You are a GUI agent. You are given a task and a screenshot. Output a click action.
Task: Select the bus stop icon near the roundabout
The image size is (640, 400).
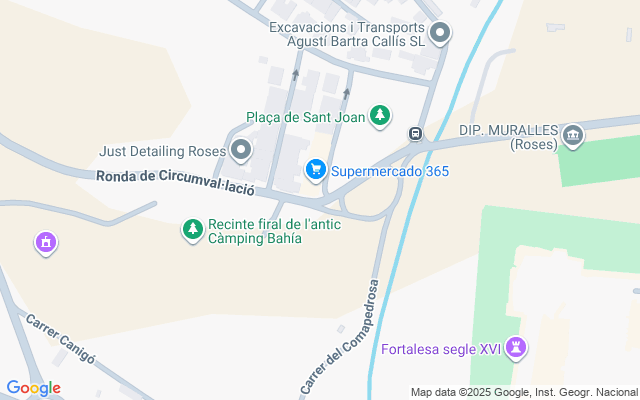415,134
